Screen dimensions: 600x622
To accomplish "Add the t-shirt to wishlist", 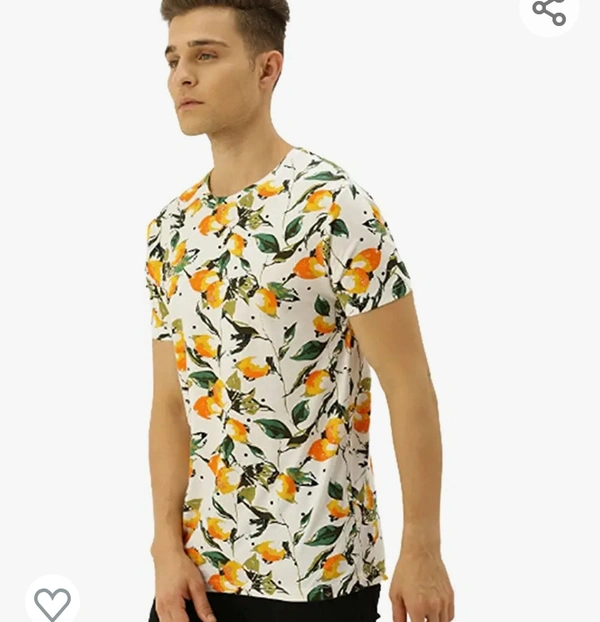I will click(52, 602).
